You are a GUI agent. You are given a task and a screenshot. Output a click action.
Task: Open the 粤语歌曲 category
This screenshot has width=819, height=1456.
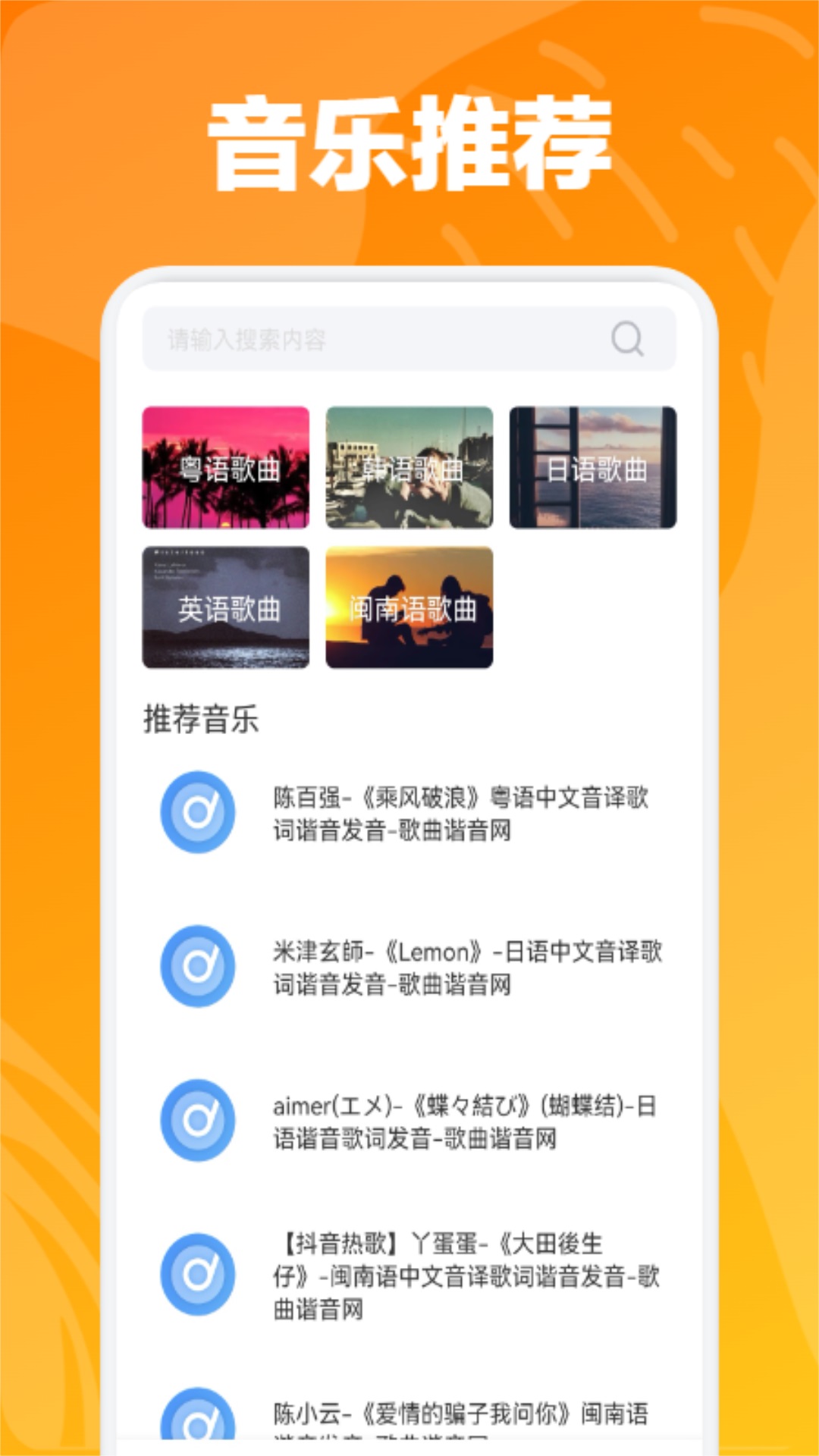tap(226, 468)
